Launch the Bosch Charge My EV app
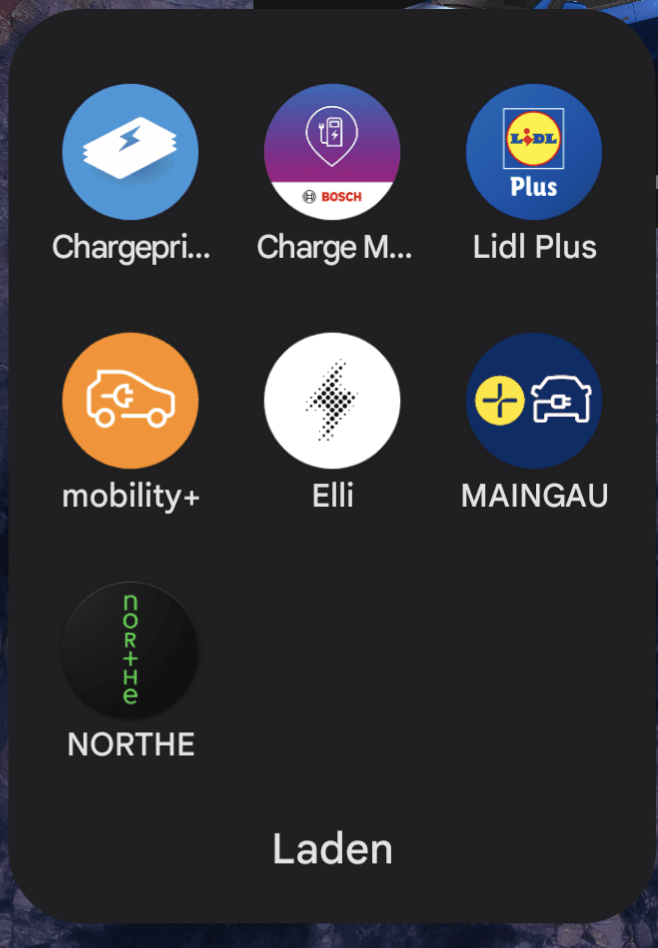The image size is (658, 948). (x=332, y=152)
